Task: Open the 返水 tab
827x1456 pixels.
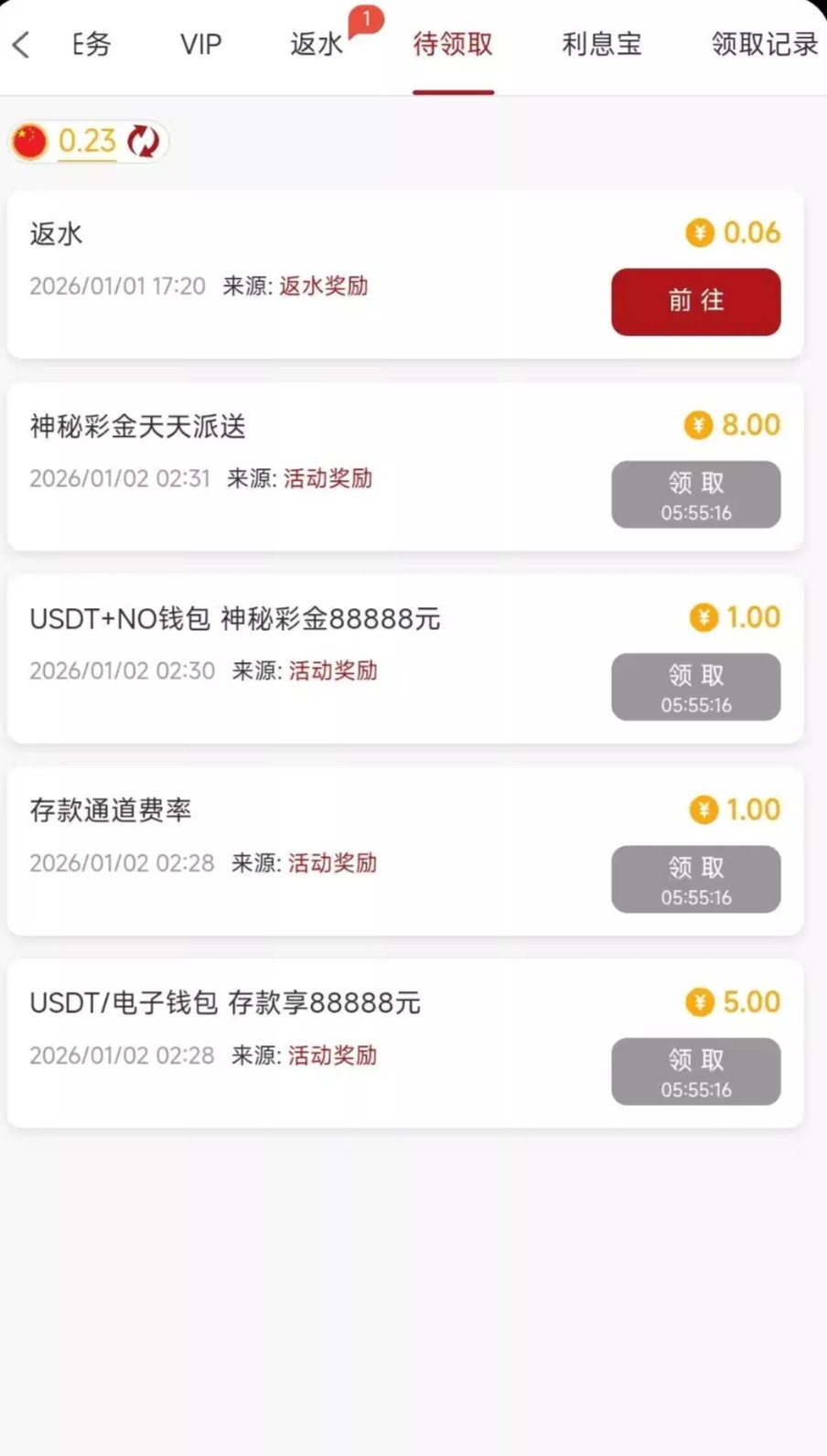Action: click(x=317, y=44)
